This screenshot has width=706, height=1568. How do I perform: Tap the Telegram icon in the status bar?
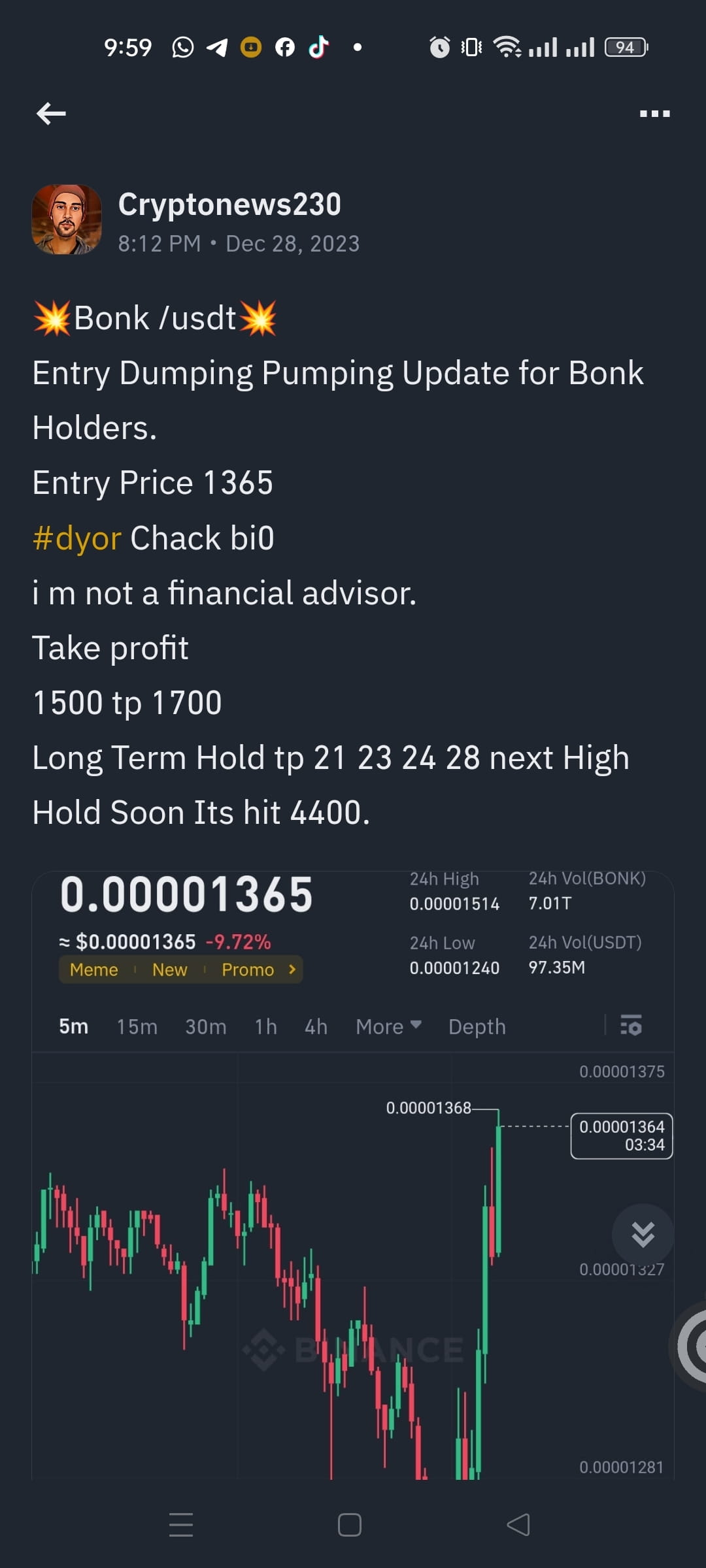(218, 46)
